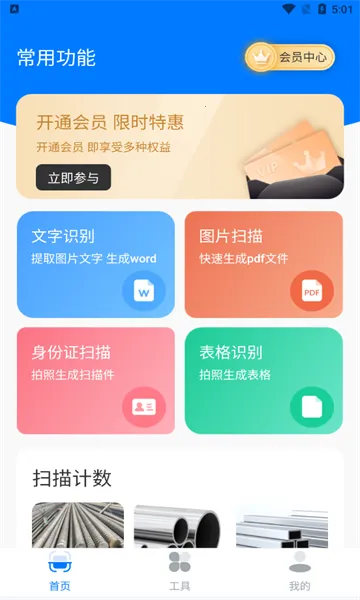Select the round steel pipes counting thumbnail
360x600 pixels.
click(178, 526)
